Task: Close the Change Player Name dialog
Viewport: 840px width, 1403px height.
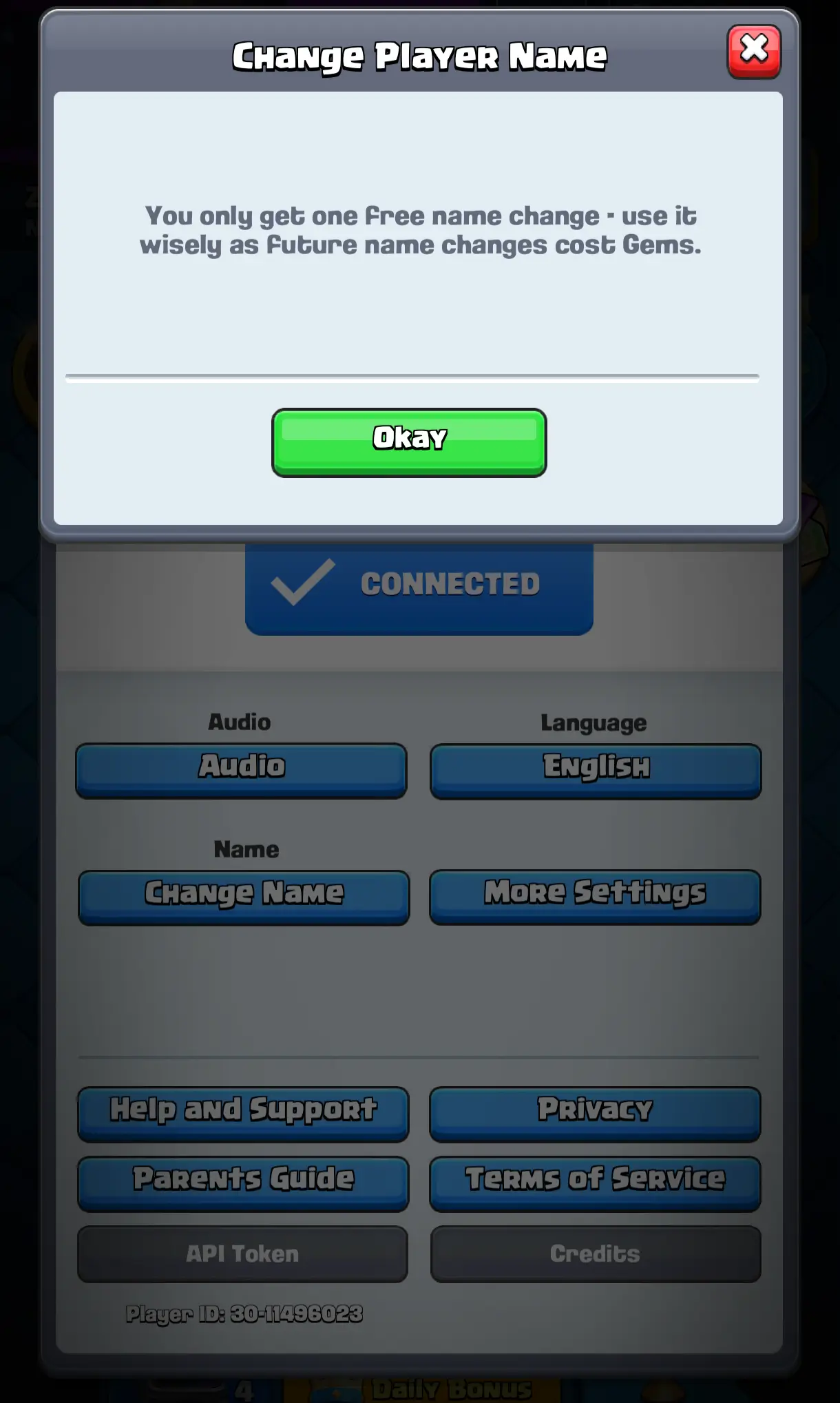Action: click(x=754, y=52)
